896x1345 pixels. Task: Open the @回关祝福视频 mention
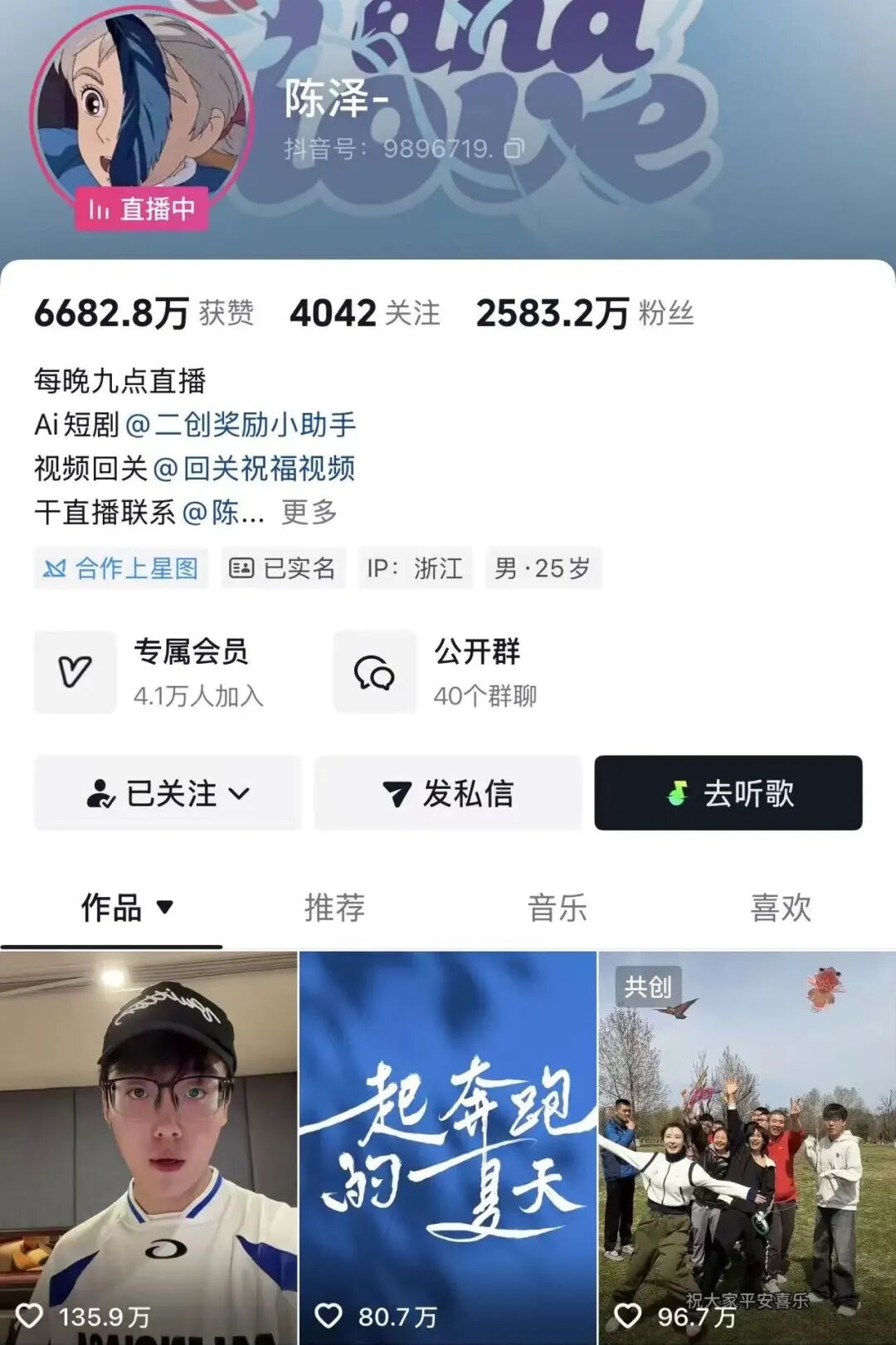coord(255,469)
